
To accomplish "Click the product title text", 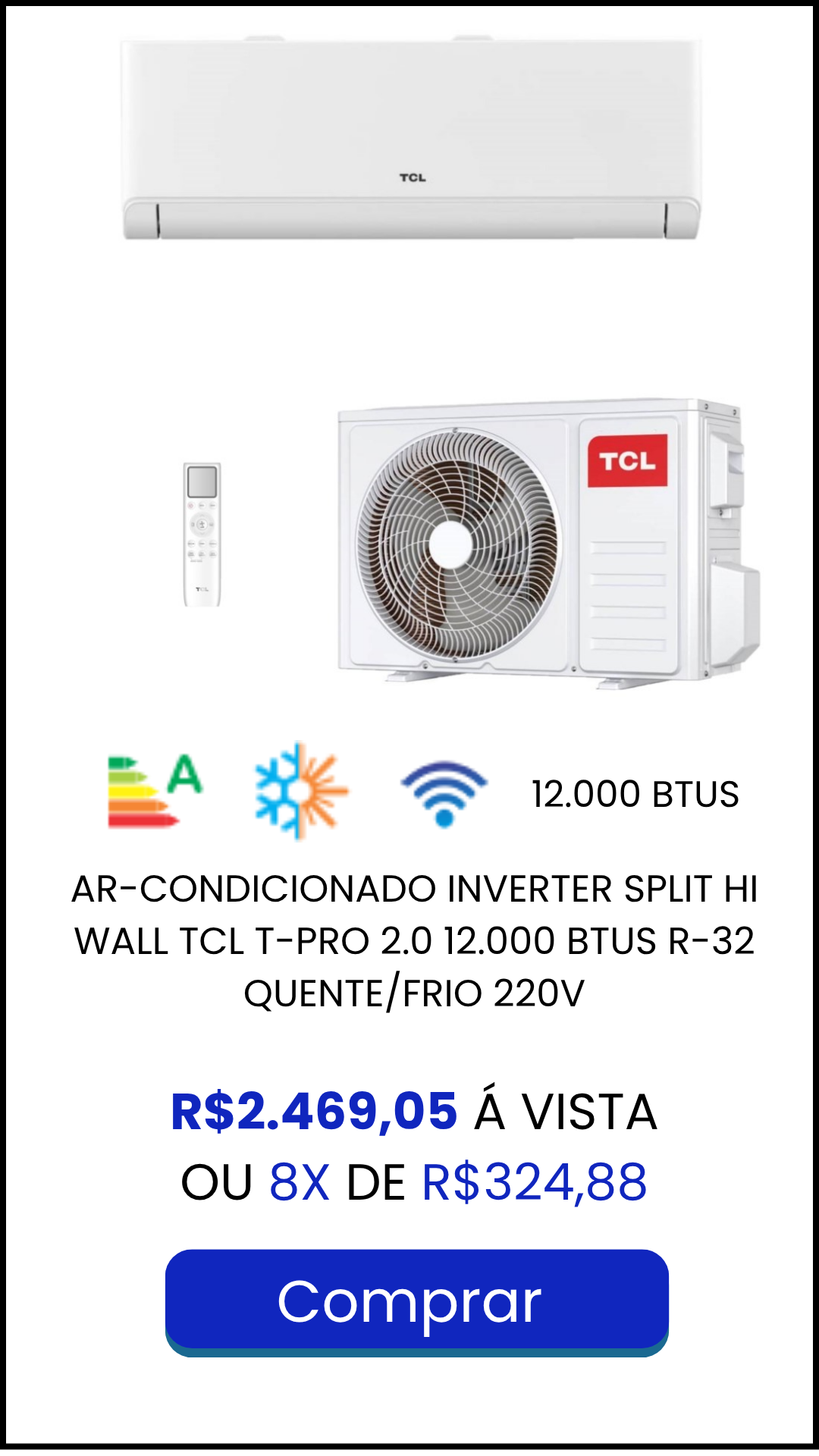I will pyautogui.click(x=409, y=937).
